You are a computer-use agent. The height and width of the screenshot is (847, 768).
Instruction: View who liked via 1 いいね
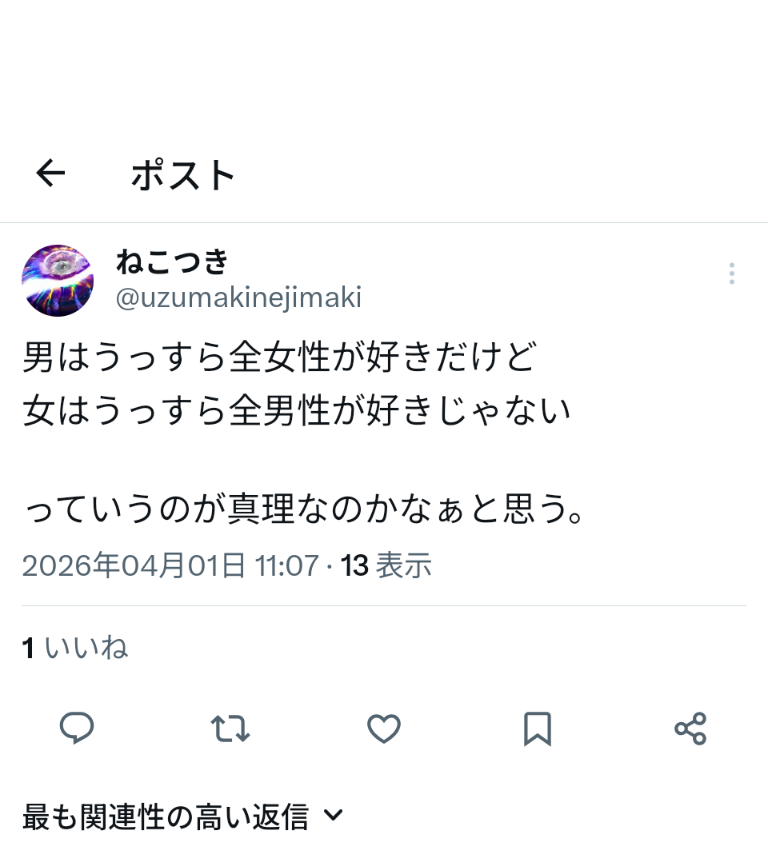tap(75, 648)
